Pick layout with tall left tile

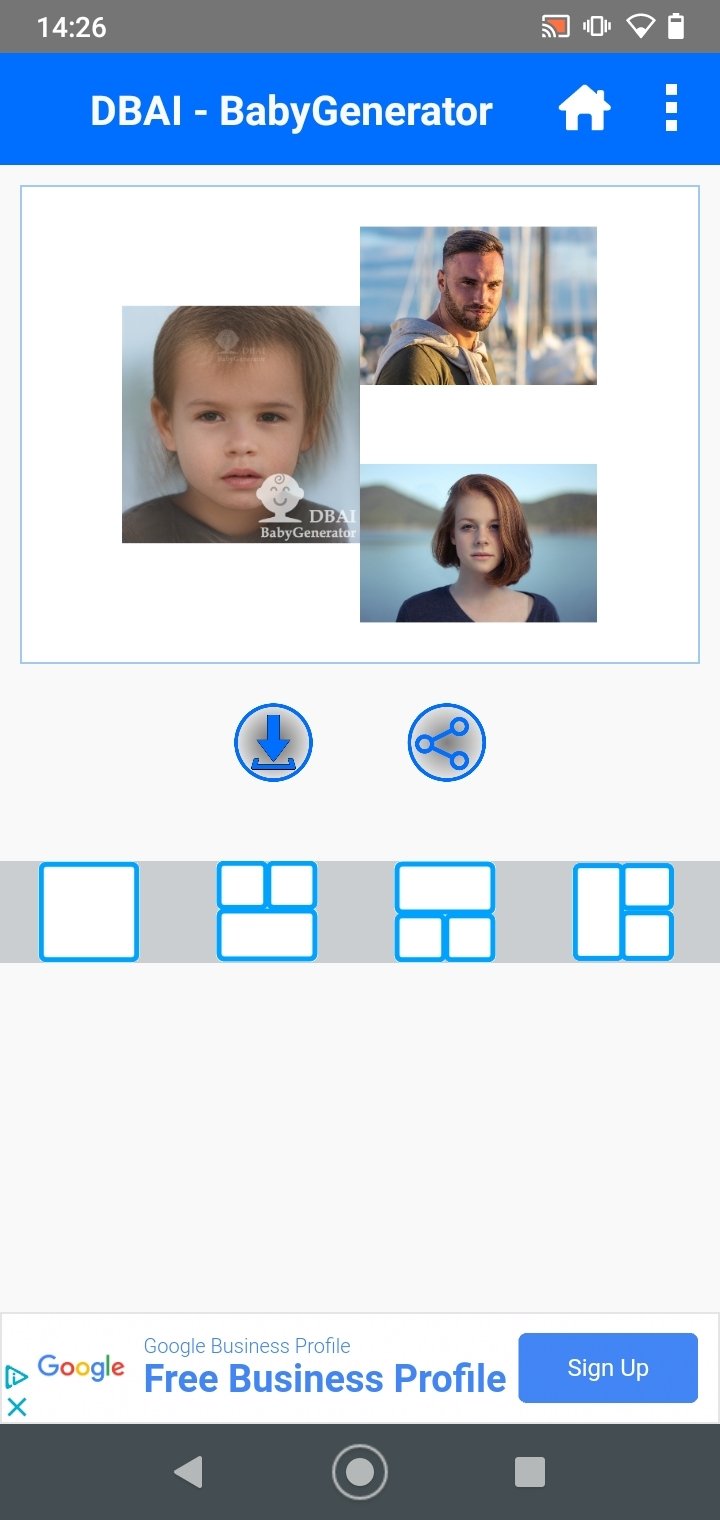pyautogui.click(x=623, y=912)
